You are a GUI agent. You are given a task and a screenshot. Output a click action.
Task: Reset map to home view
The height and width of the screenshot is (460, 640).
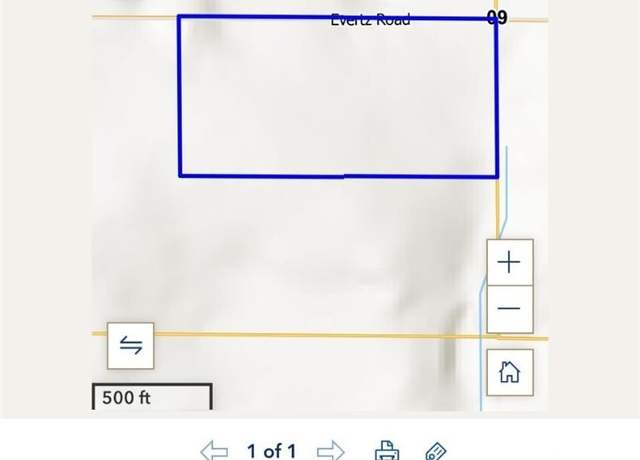pyautogui.click(x=509, y=373)
